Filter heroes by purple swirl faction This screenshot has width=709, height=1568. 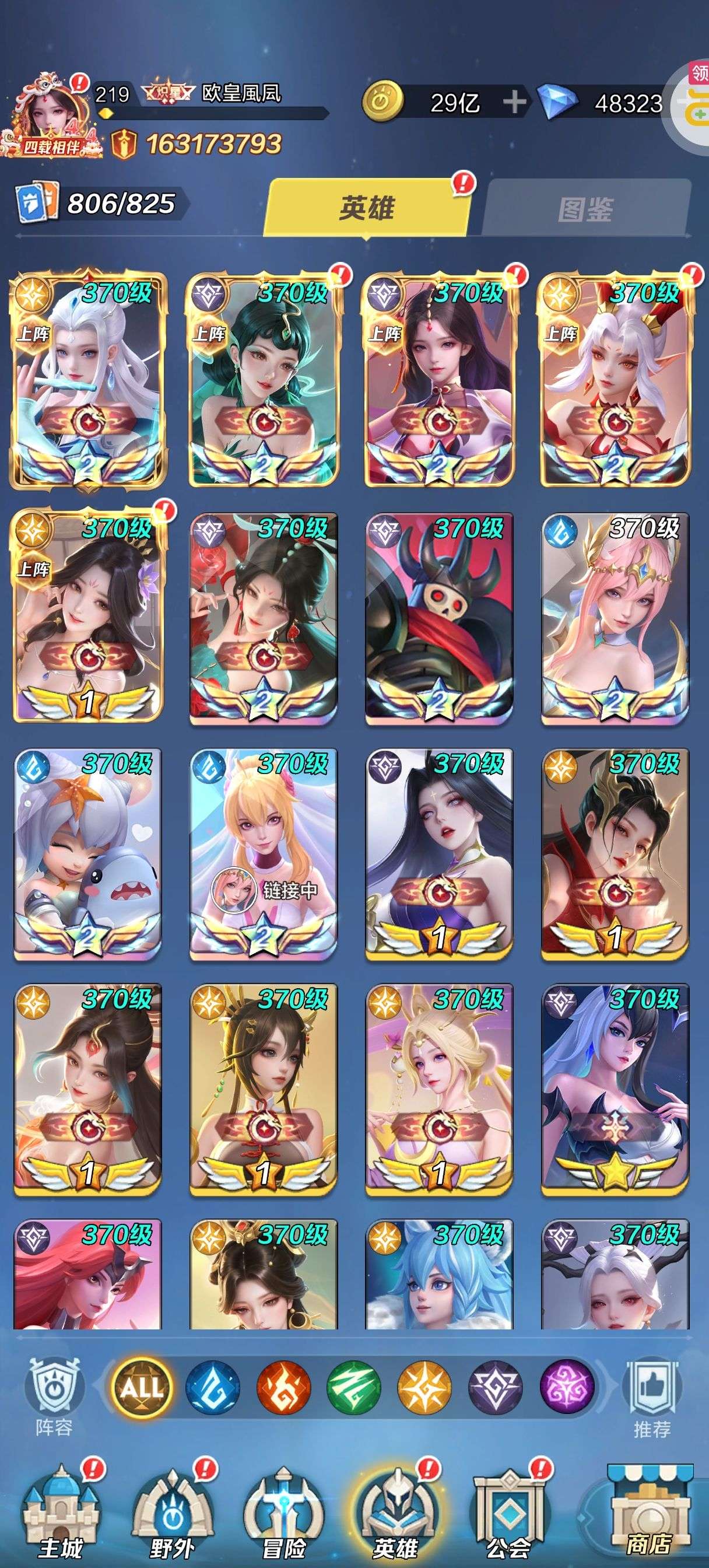[566, 1388]
